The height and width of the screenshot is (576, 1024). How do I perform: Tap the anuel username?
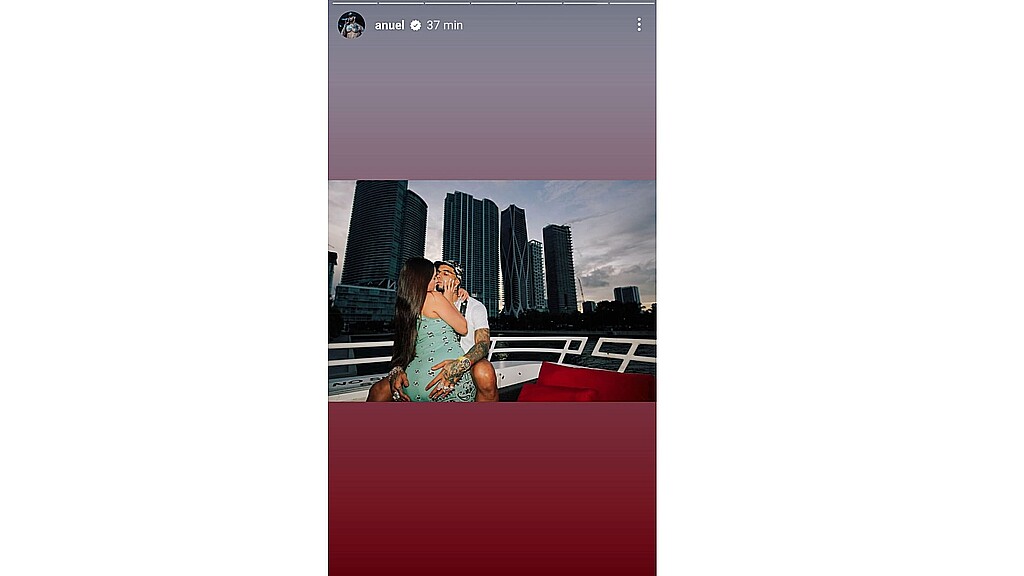(389, 25)
